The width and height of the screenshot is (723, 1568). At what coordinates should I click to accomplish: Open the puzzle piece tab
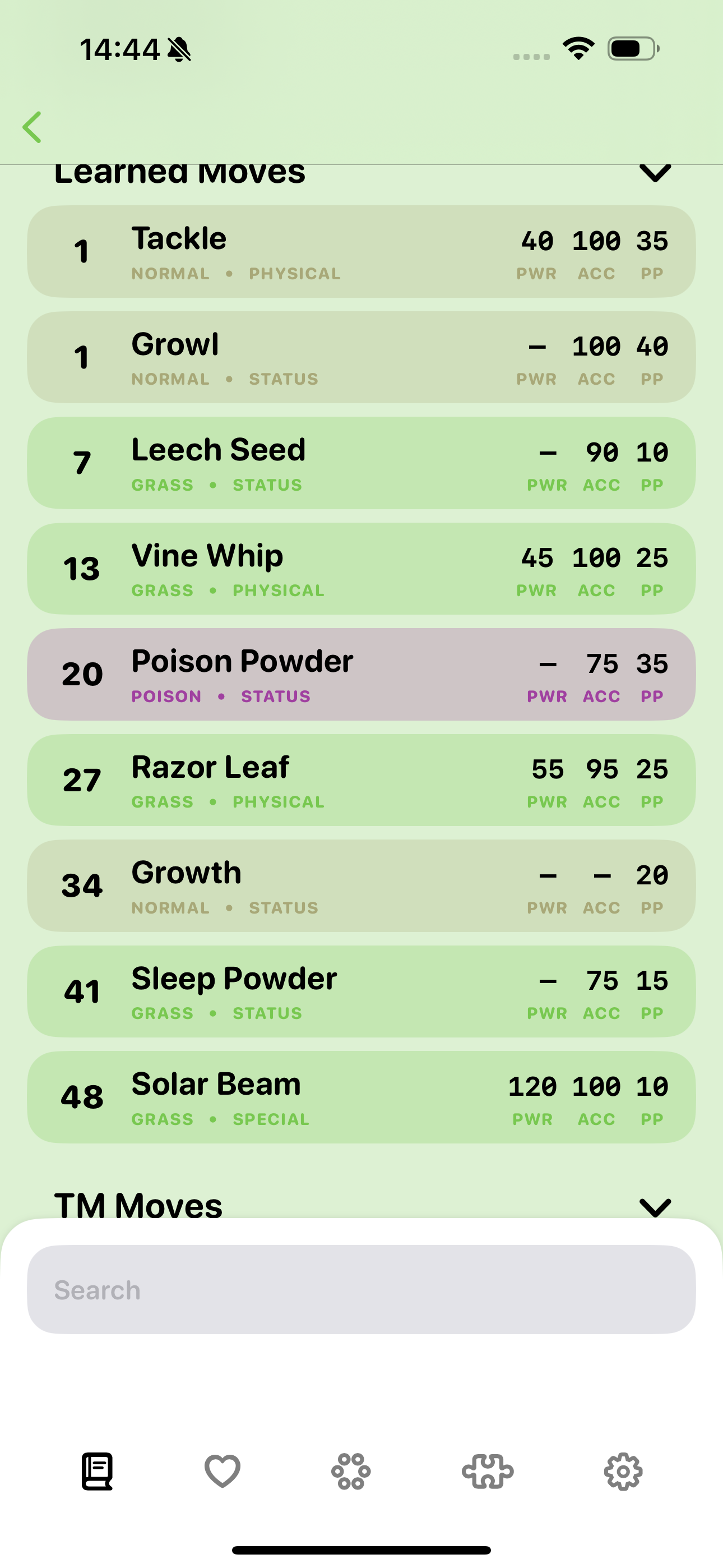488,1471
